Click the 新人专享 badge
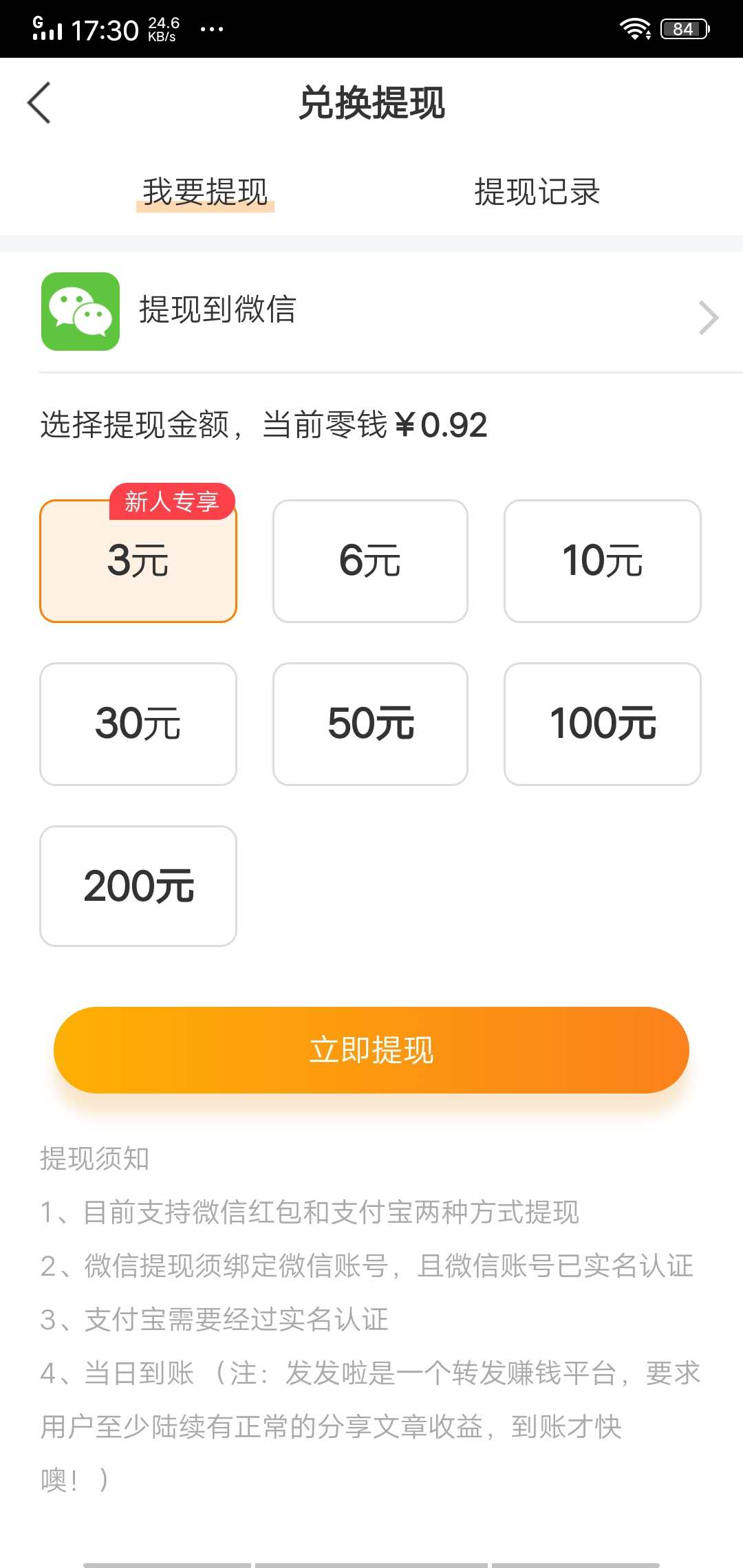The height and width of the screenshot is (1568, 743). point(173,503)
